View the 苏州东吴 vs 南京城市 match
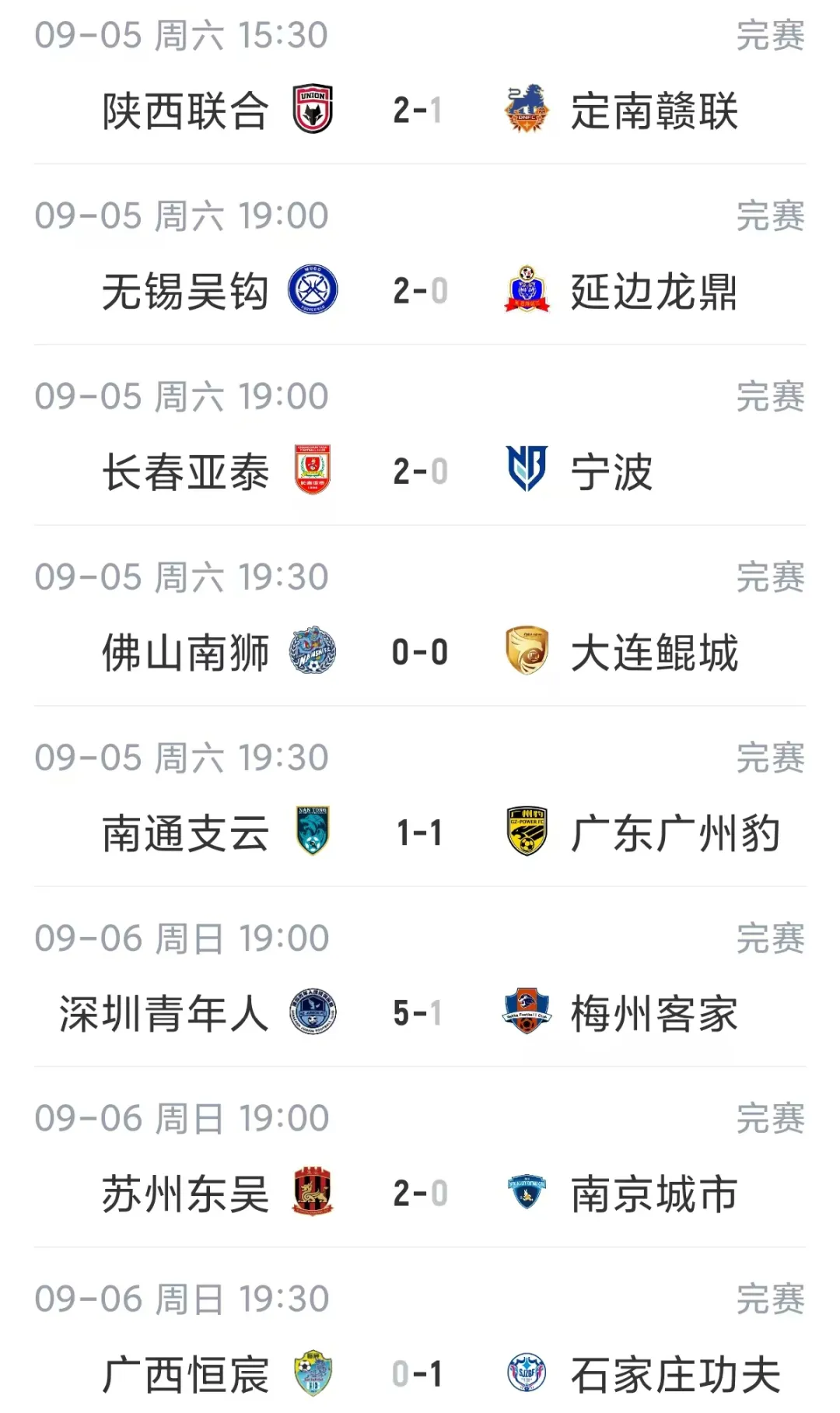Screen dimensions: 840x1413 point(420,1157)
